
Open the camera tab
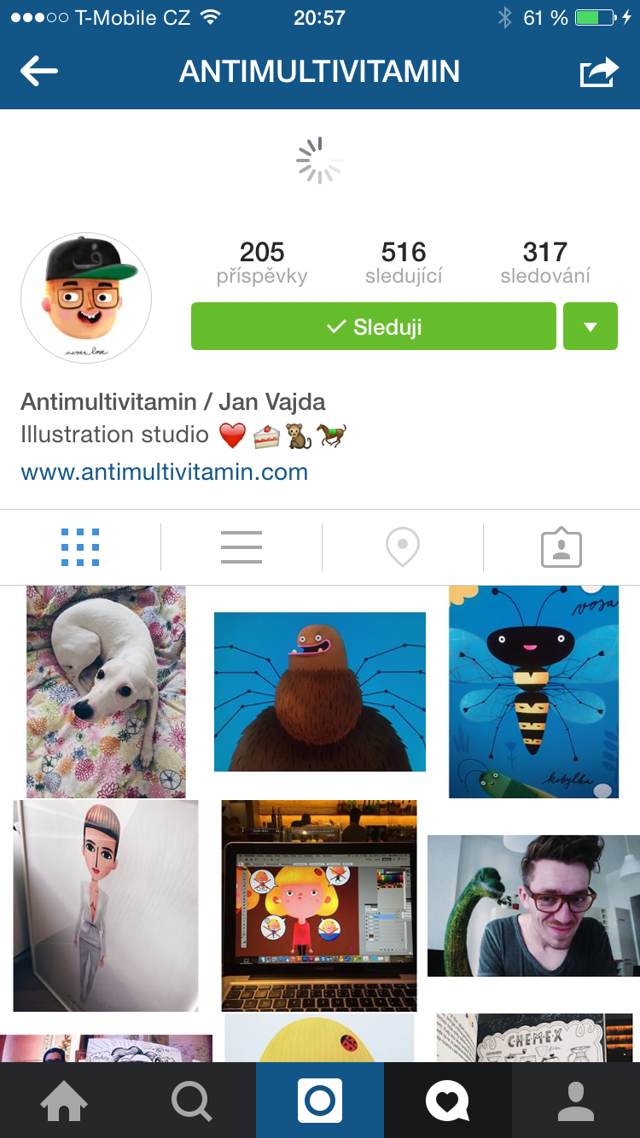click(320, 1100)
